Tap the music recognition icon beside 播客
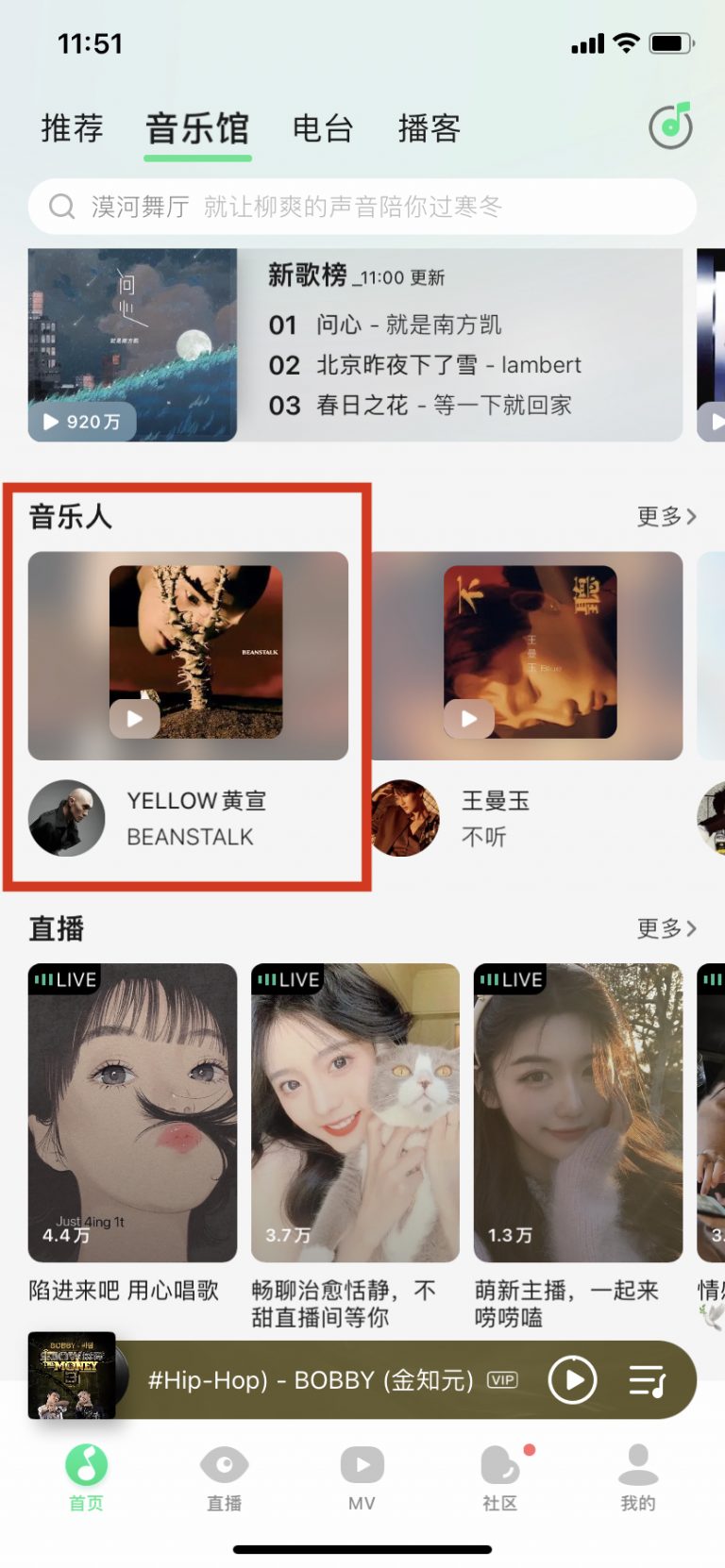 click(x=671, y=126)
